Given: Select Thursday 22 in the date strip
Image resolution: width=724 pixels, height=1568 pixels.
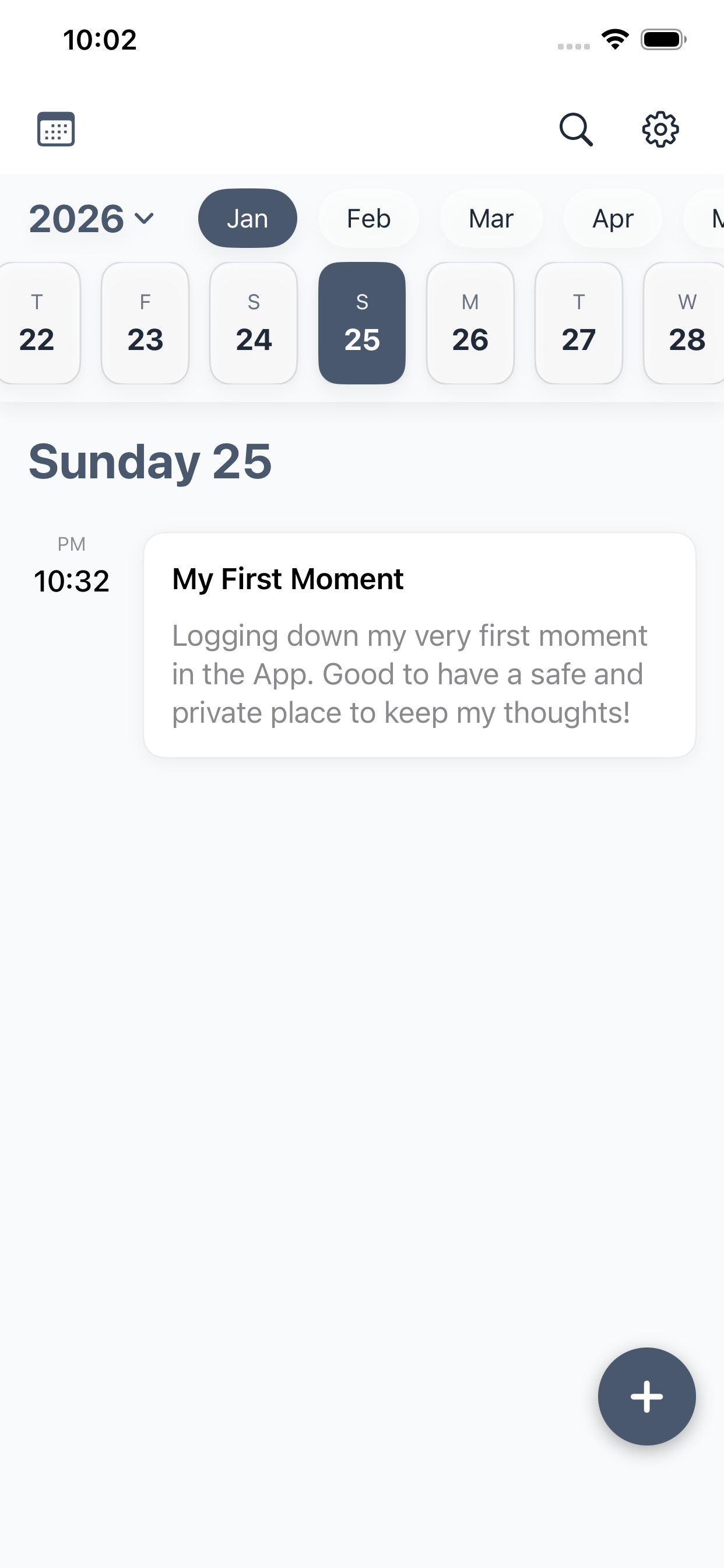Looking at the screenshot, I should point(37,323).
